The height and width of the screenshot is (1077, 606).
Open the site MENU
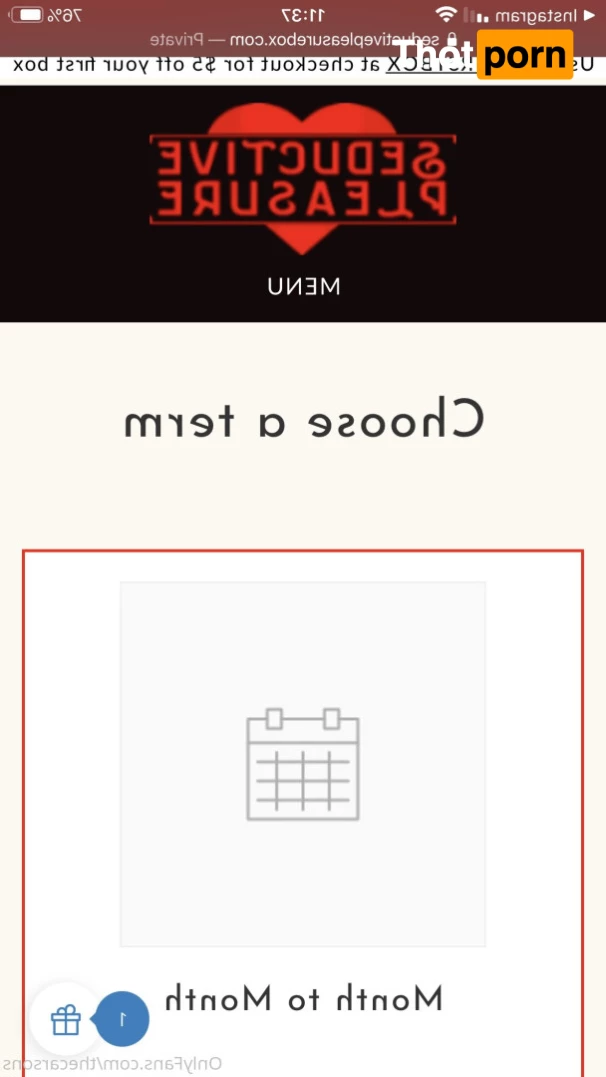[x=304, y=286]
